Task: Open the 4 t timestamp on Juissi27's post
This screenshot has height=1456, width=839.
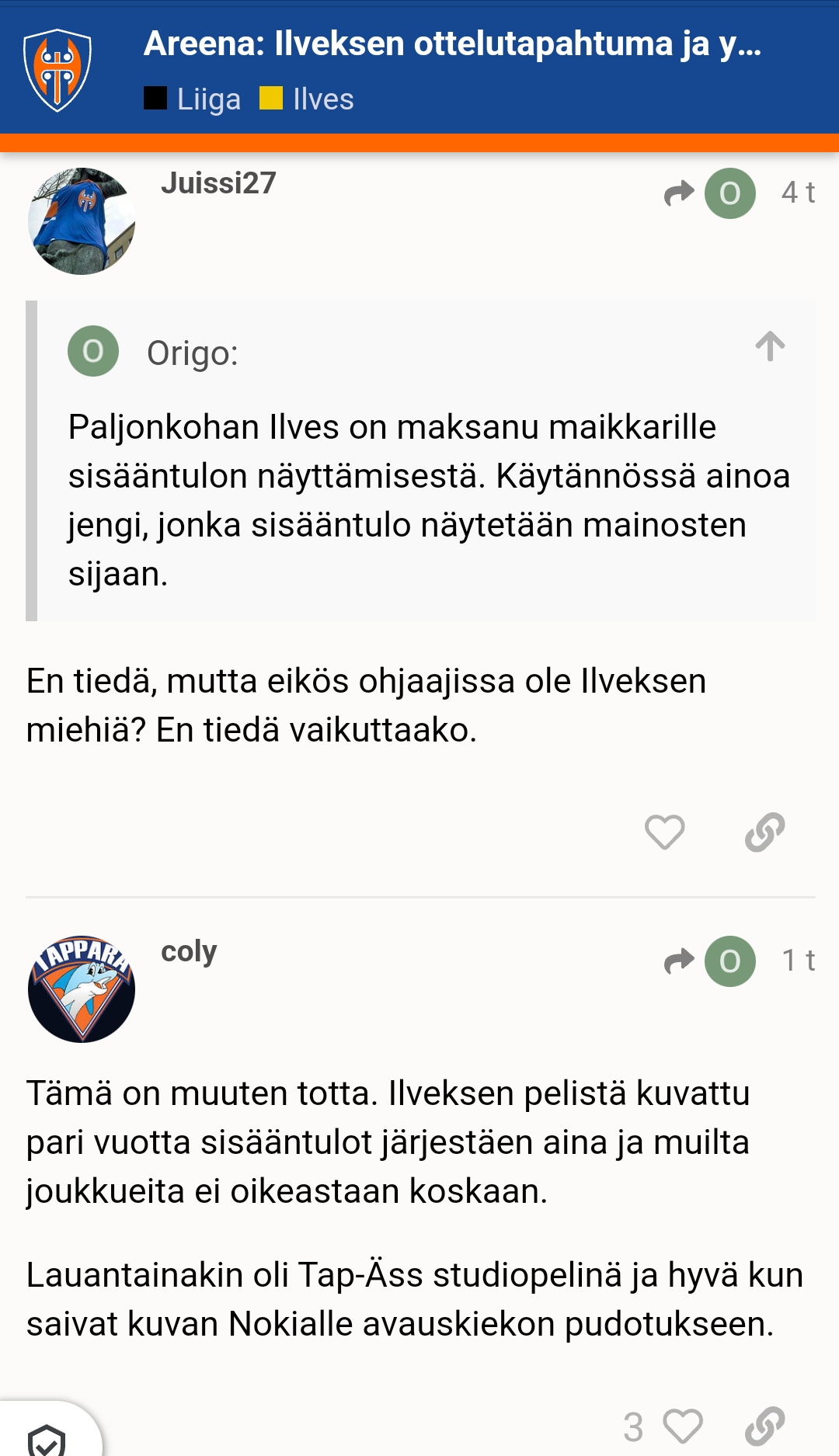Action: click(798, 193)
